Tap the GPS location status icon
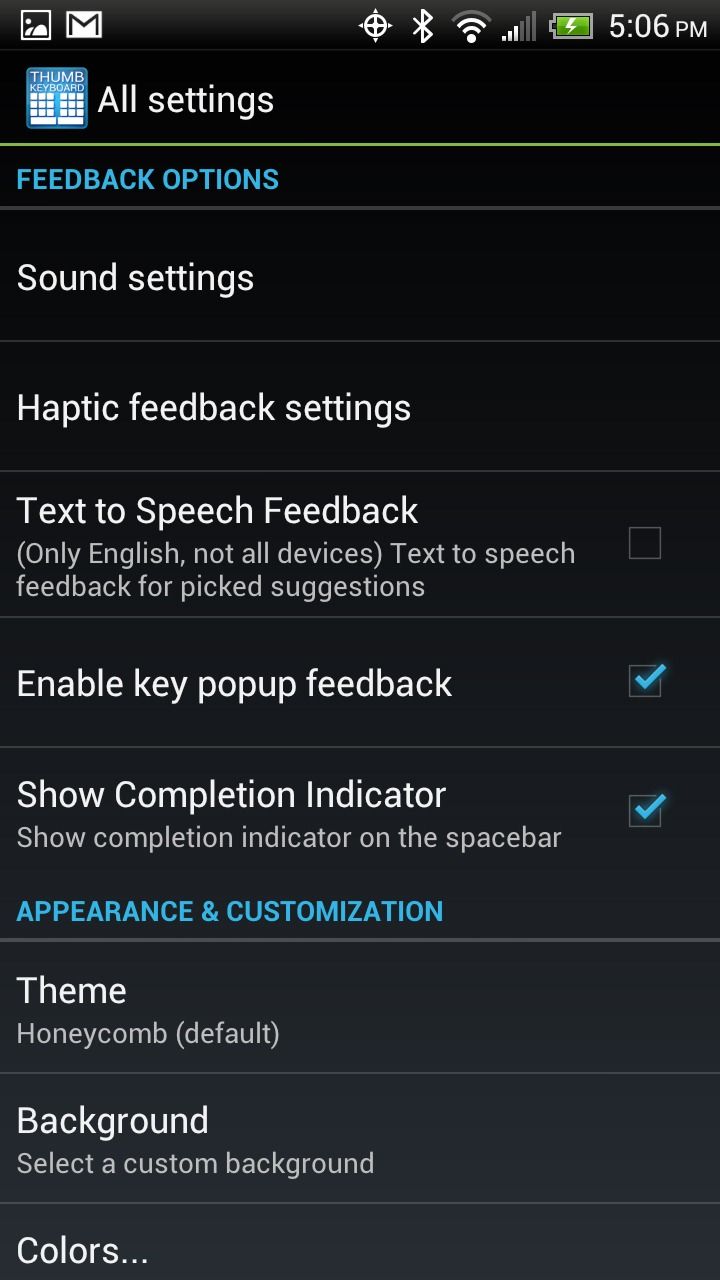 (375, 26)
